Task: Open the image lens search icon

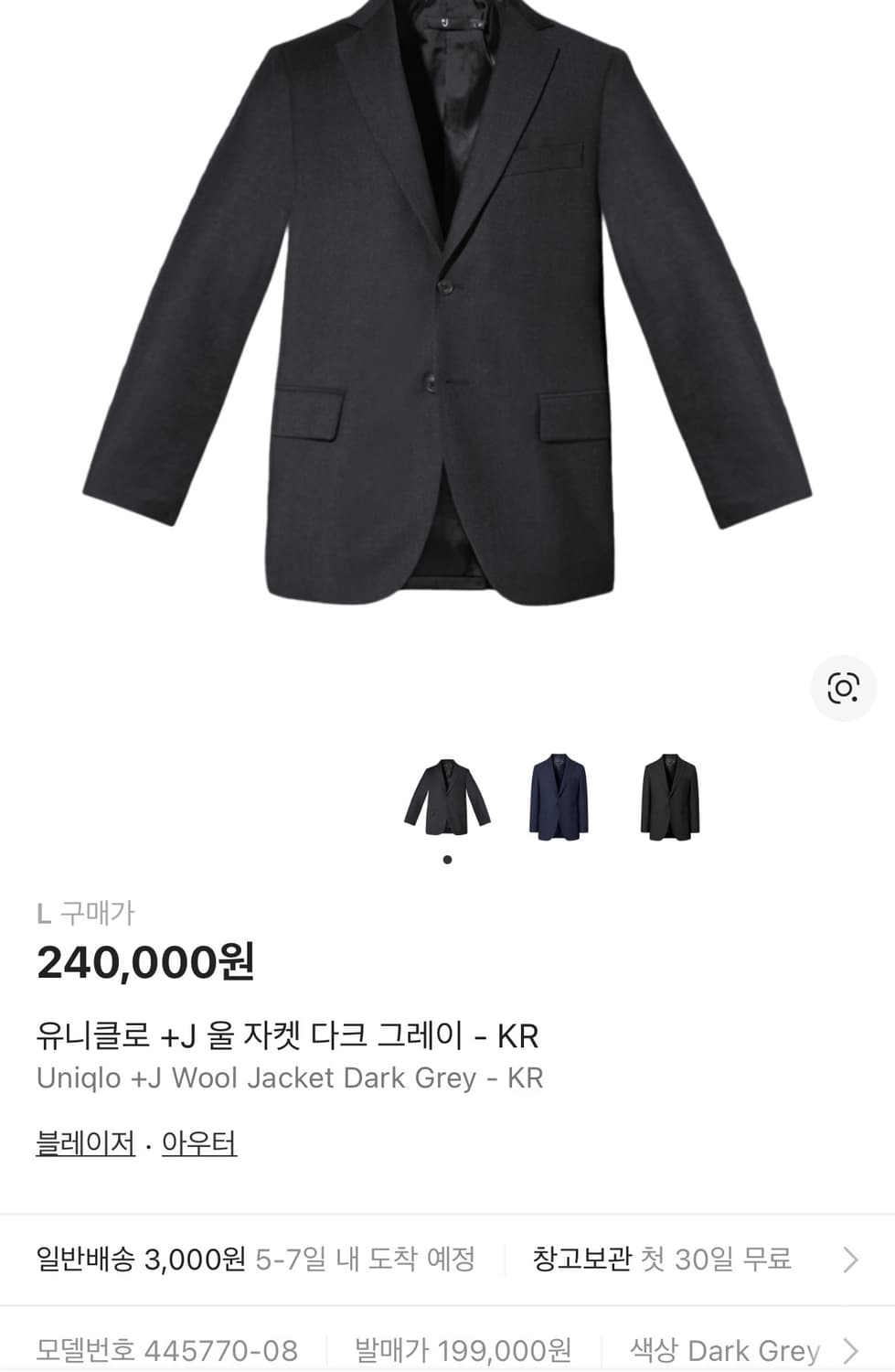Action: pyautogui.click(x=845, y=687)
